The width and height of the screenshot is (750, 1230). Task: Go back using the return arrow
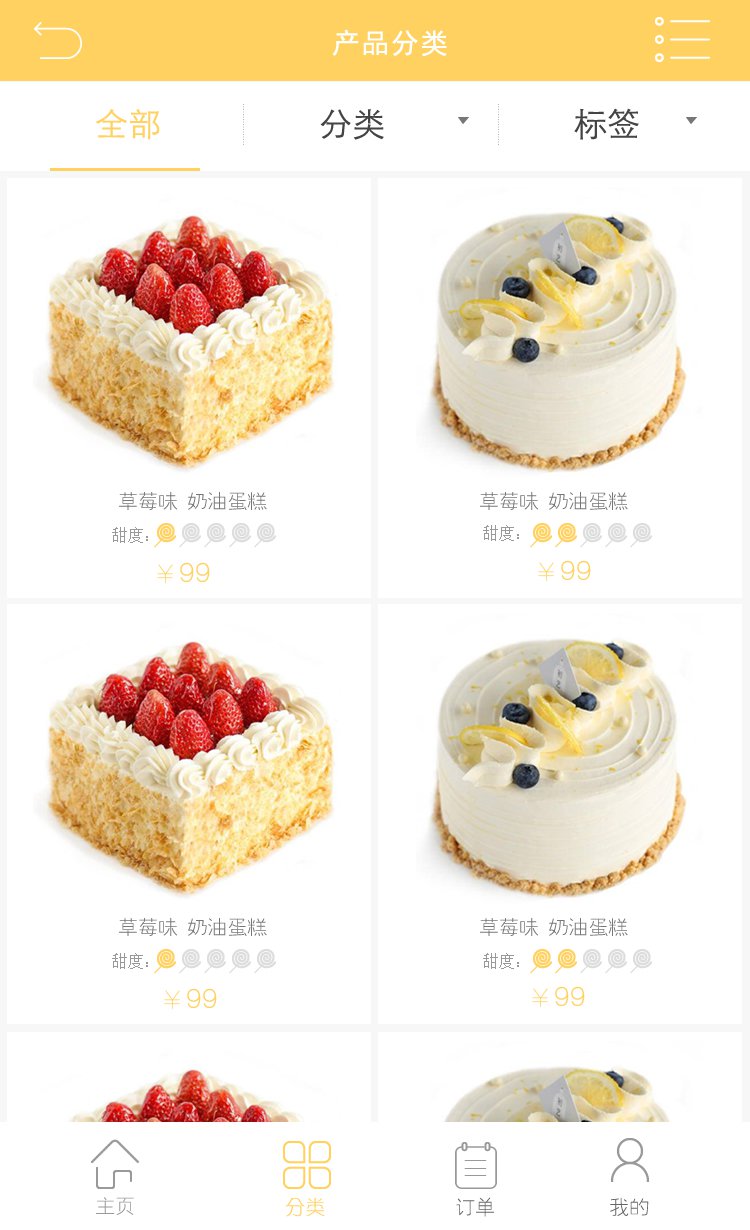[x=57, y=41]
